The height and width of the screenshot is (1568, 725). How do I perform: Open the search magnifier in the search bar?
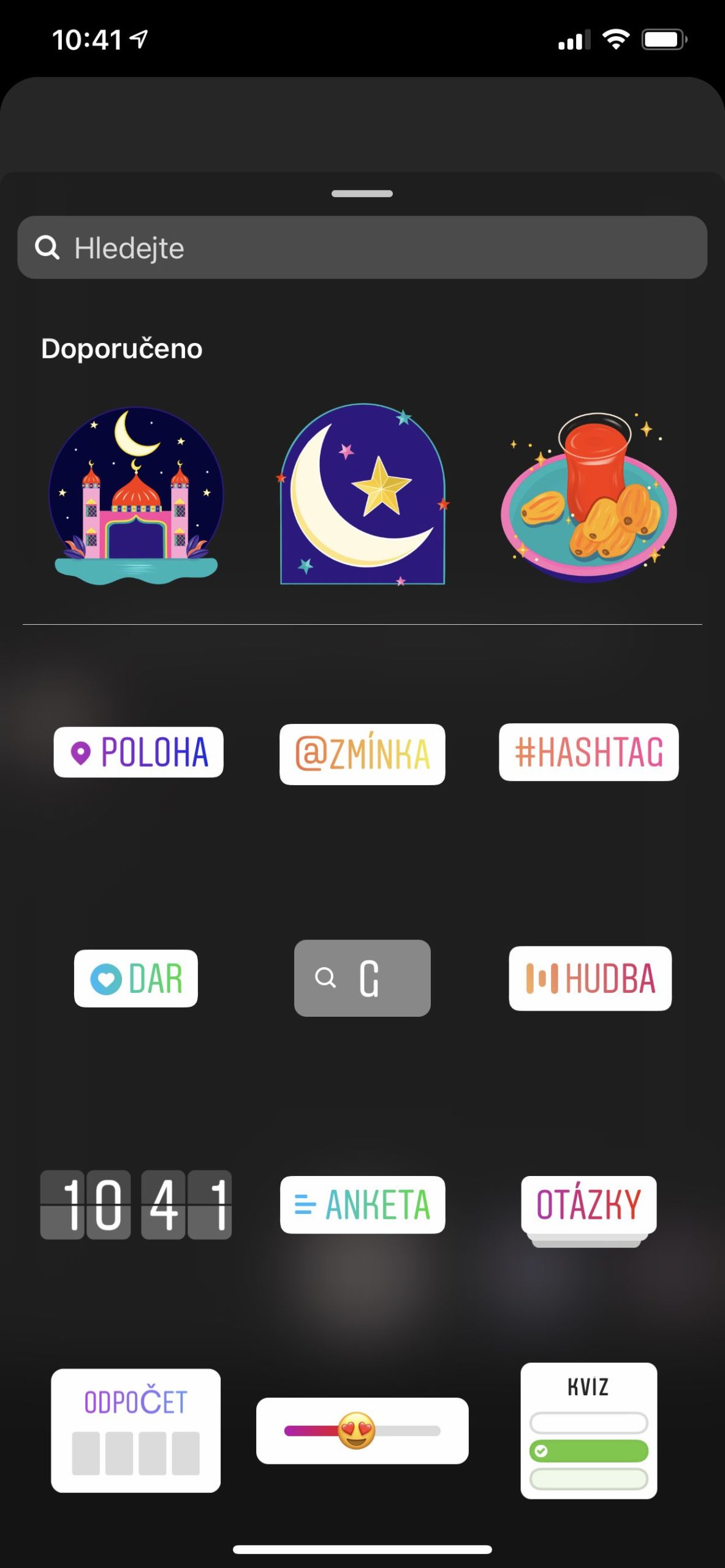[x=49, y=247]
